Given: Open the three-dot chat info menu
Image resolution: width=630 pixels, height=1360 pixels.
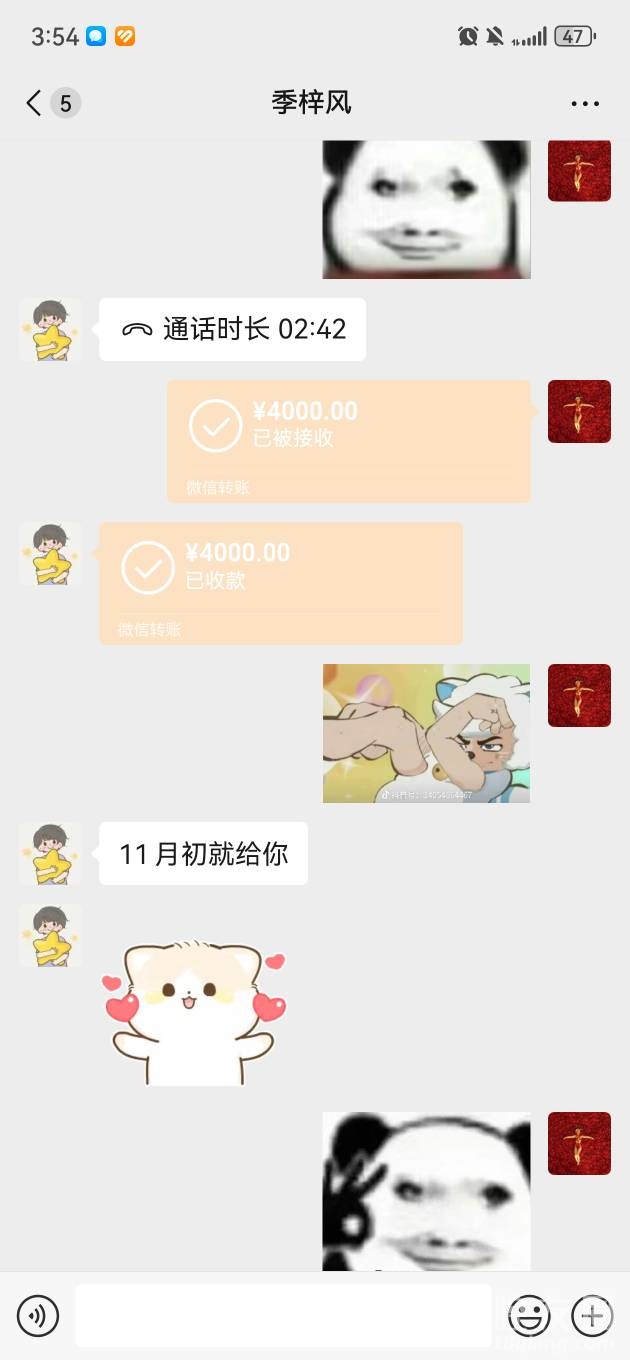Looking at the screenshot, I should tap(584, 103).
